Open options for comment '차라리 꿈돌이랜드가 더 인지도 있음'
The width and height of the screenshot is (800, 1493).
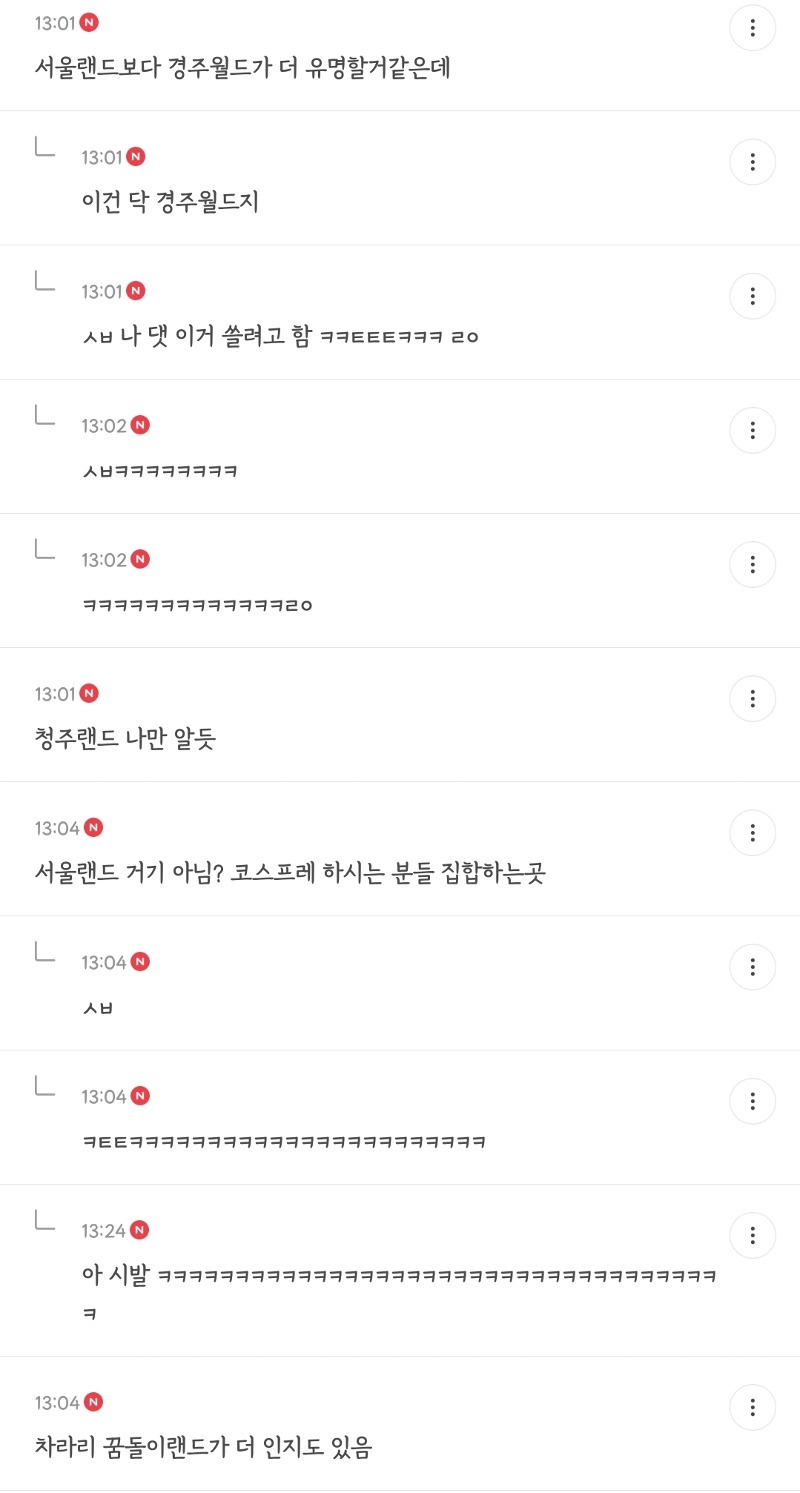[753, 1408]
